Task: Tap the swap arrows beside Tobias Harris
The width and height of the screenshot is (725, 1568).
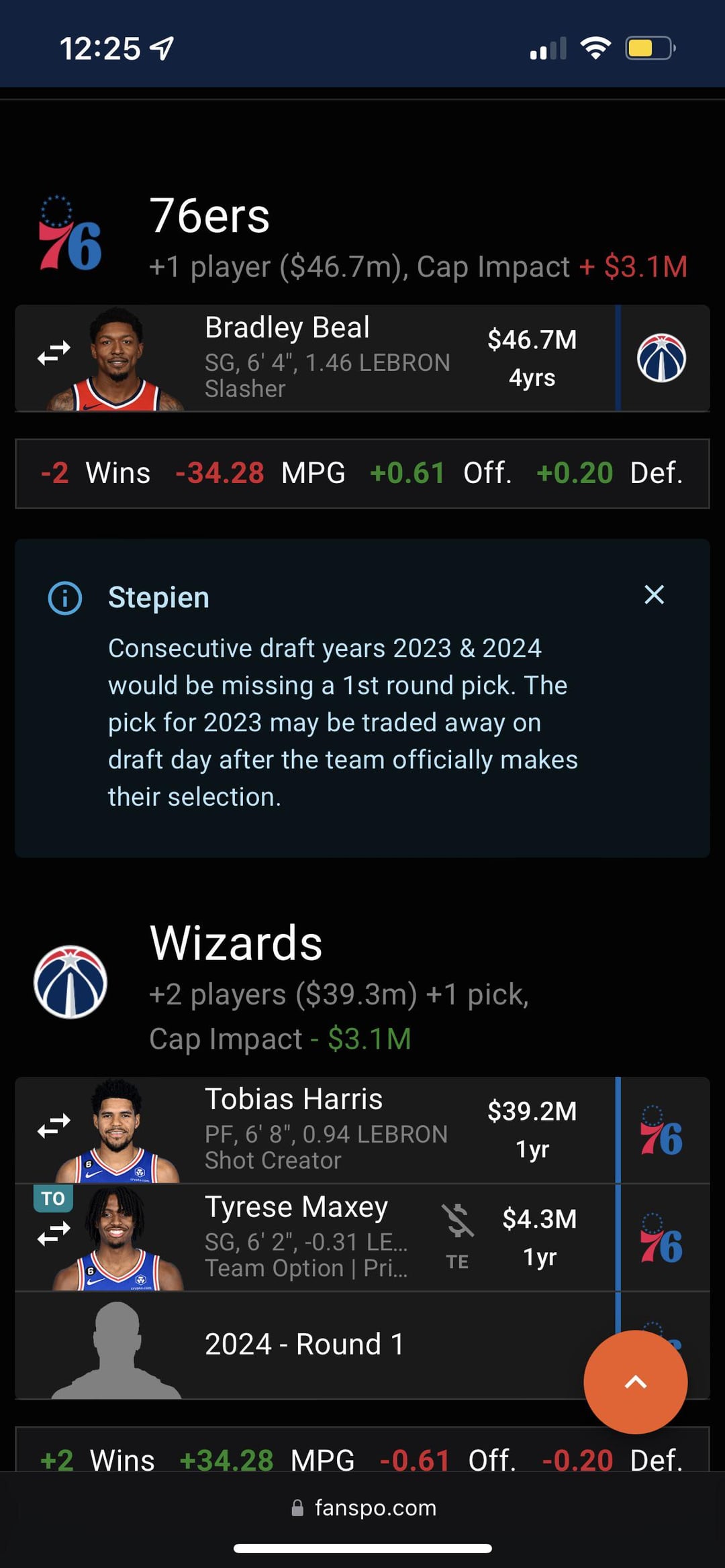Action: (x=54, y=1125)
